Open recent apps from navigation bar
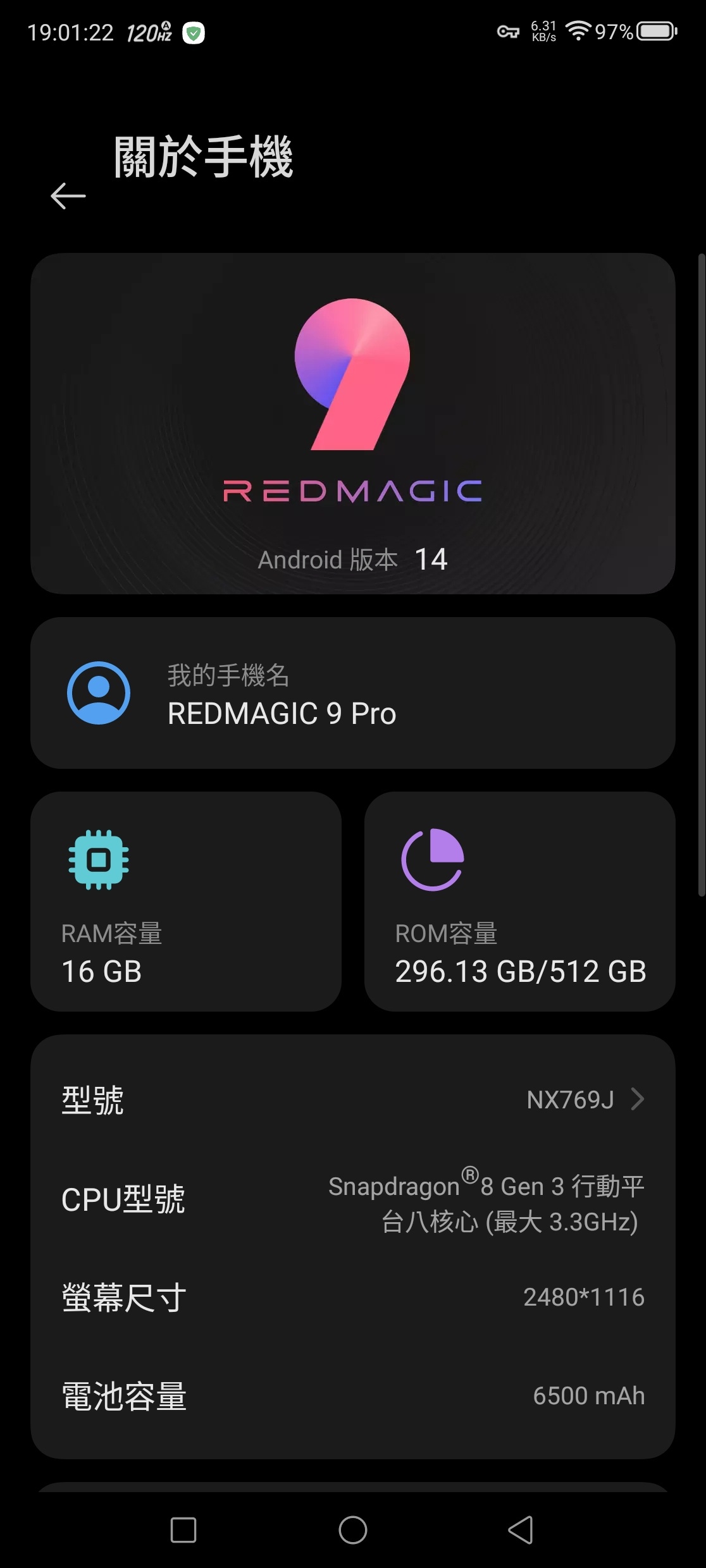Viewport: 706px width, 1568px height. tap(183, 1530)
